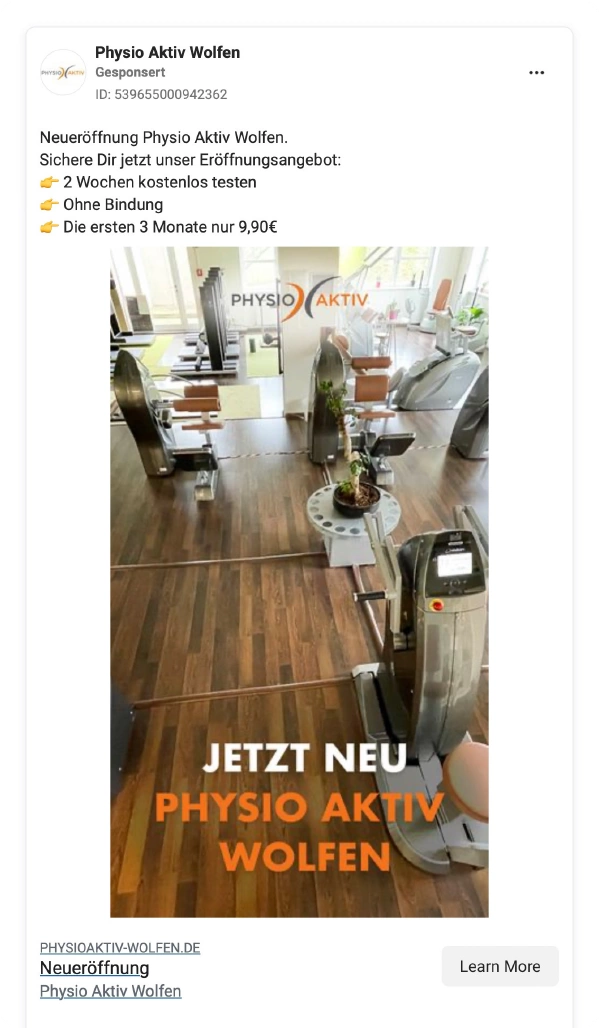Open the Physio Aktiv profile picture
The width and height of the screenshot is (600, 1028).
[63, 72]
